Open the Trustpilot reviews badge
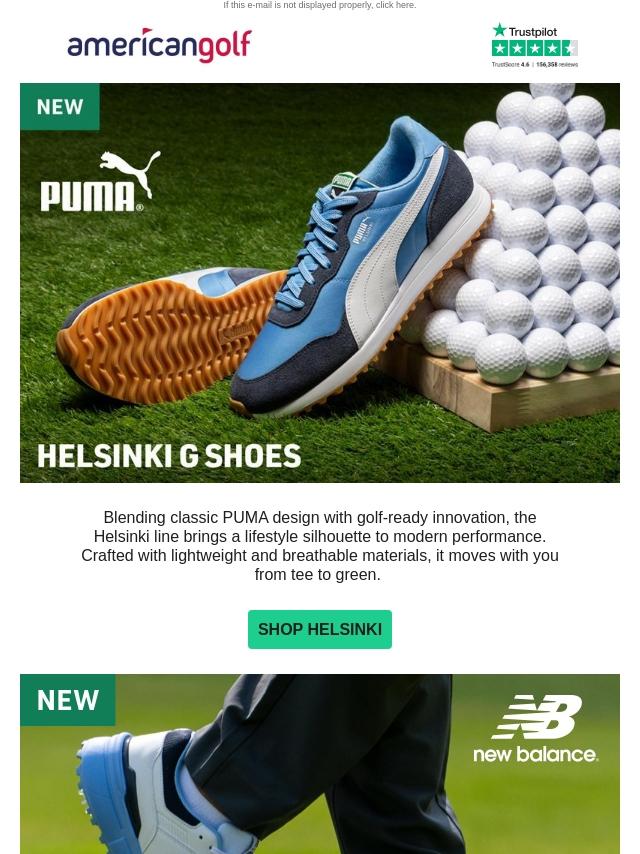Viewport: 640px width, 854px height. click(534, 46)
